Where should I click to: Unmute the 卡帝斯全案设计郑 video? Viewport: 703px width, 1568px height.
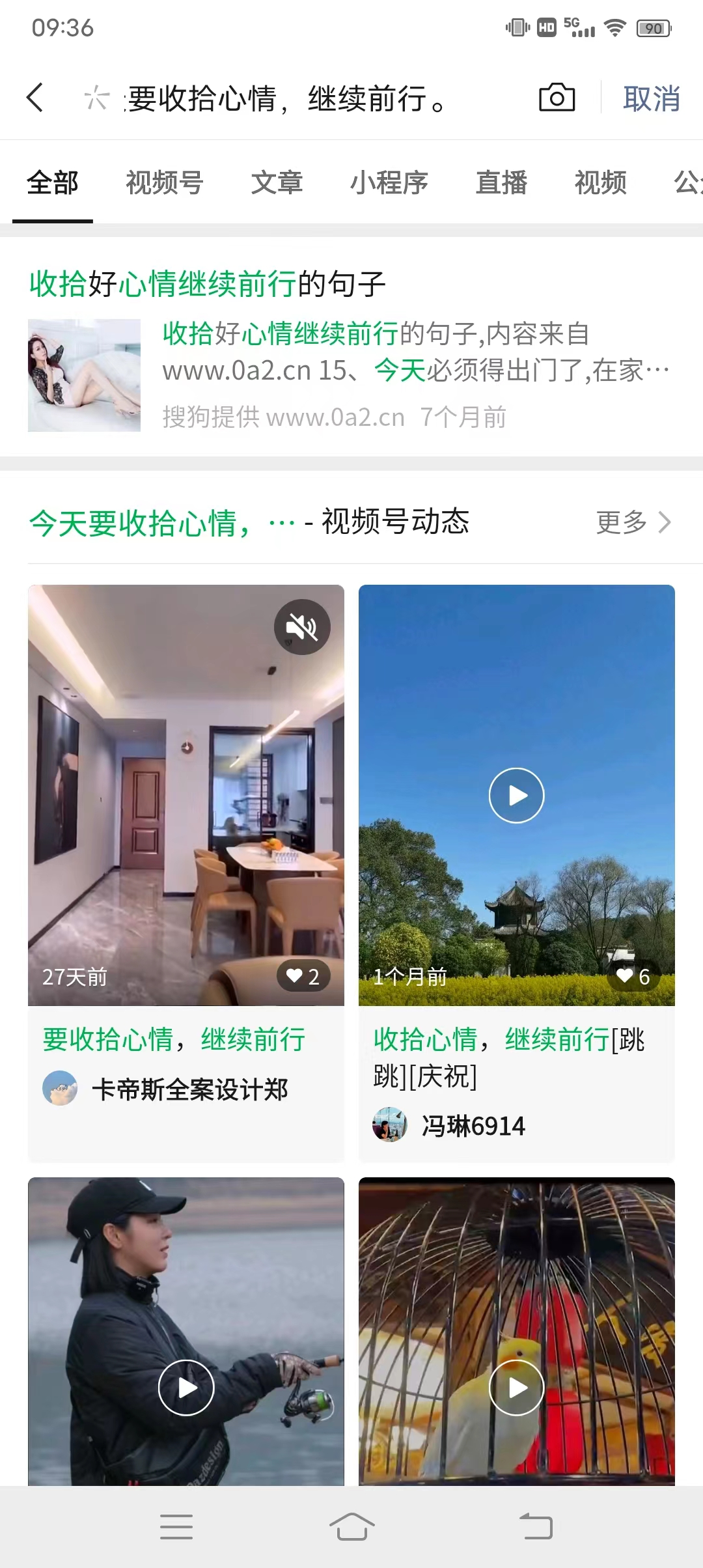click(302, 627)
